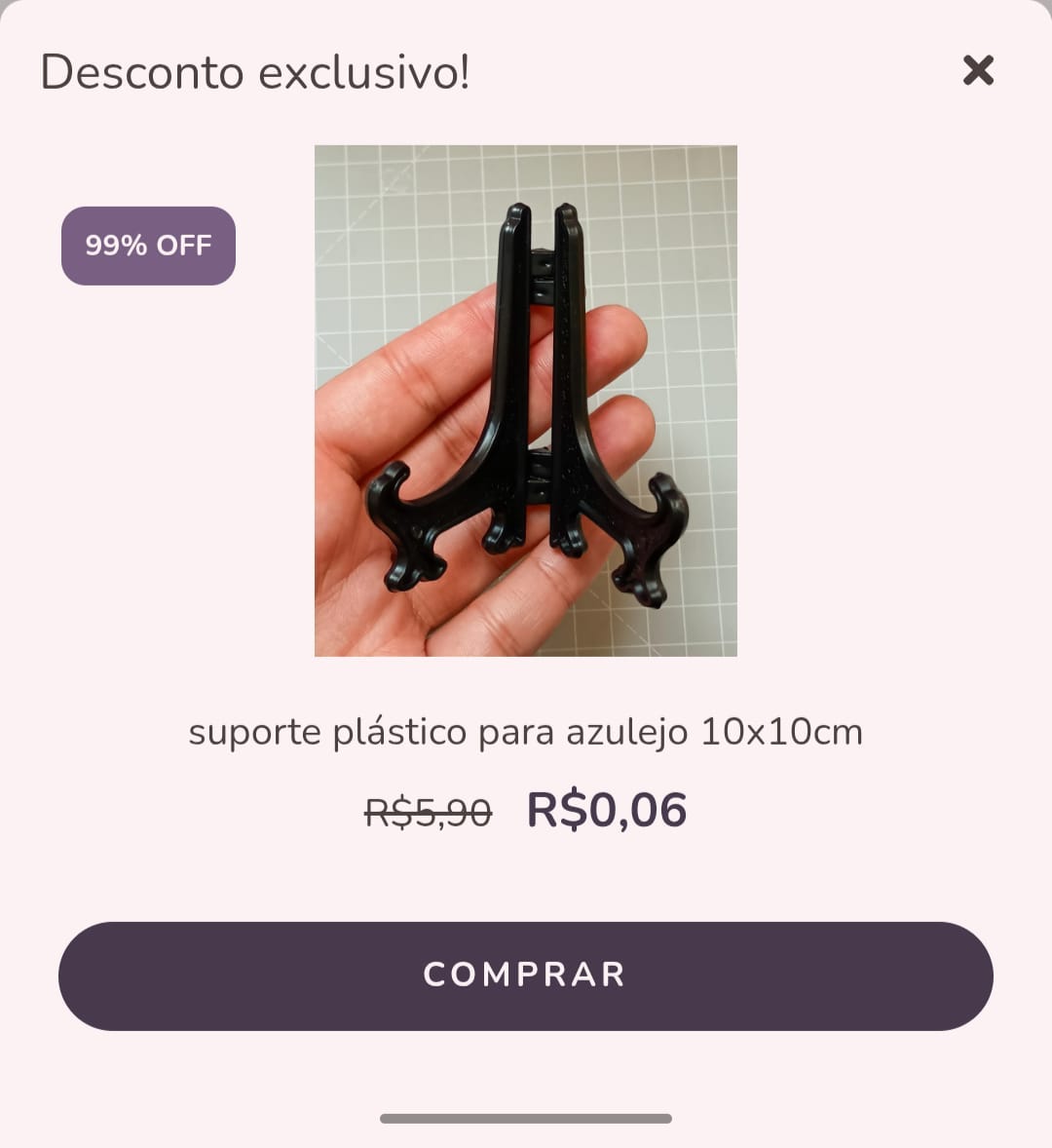Screen dimensions: 1052x1148
Task: Open the suporte plástico product image
Action: (525, 401)
